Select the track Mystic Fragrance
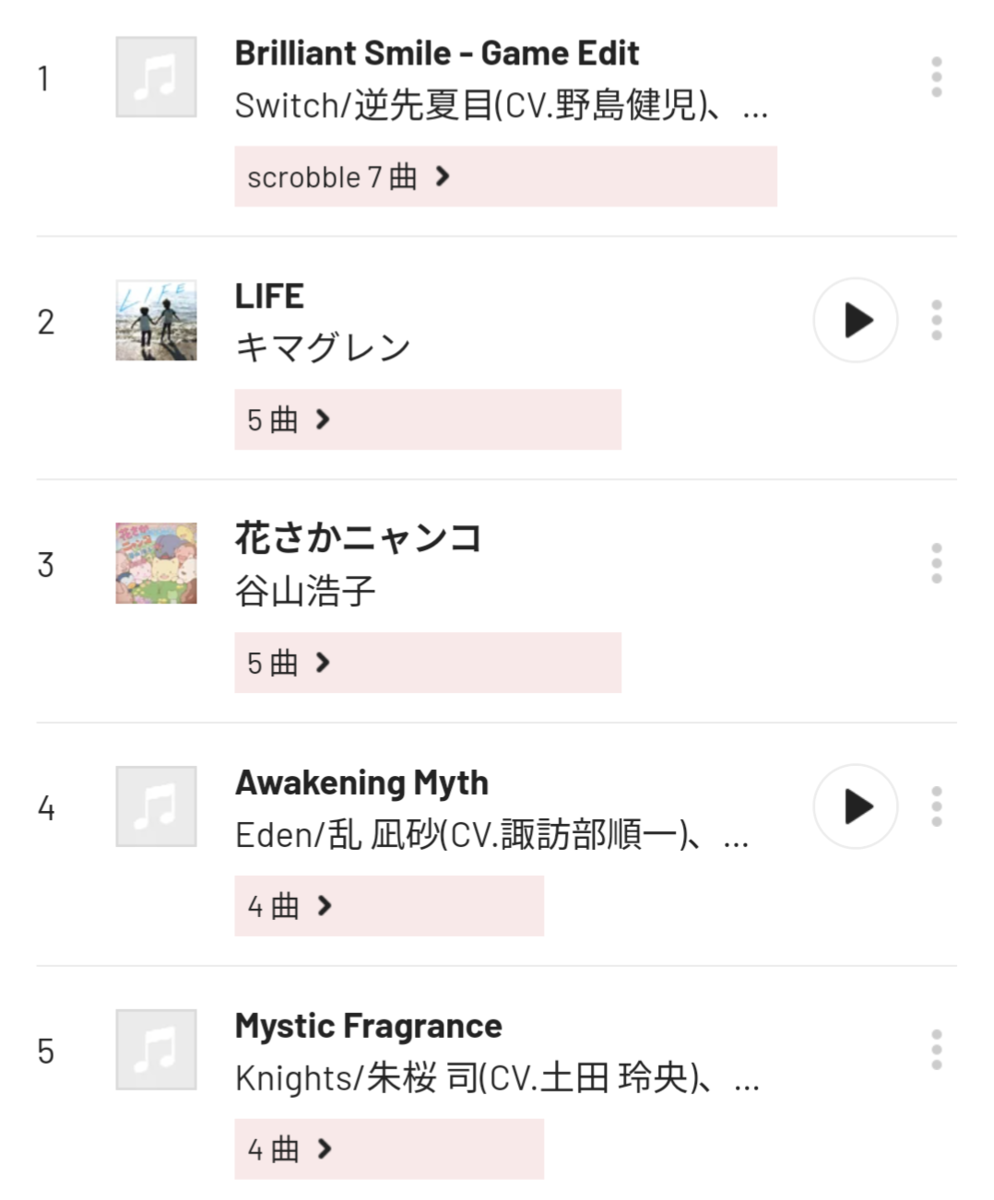This screenshot has height=1200, width=994. pyautogui.click(x=368, y=1025)
